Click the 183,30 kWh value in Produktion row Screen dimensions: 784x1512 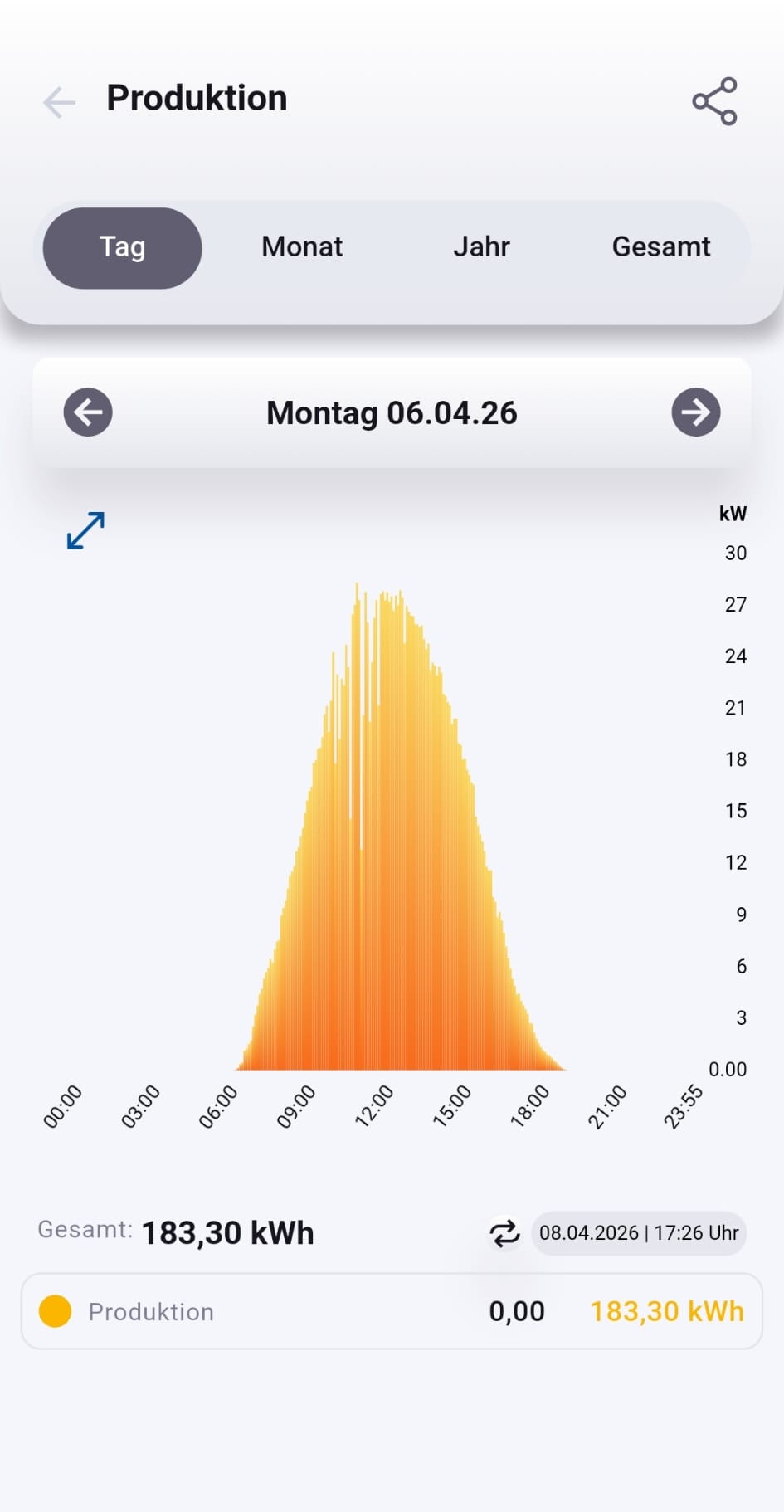(x=666, y=1311)
